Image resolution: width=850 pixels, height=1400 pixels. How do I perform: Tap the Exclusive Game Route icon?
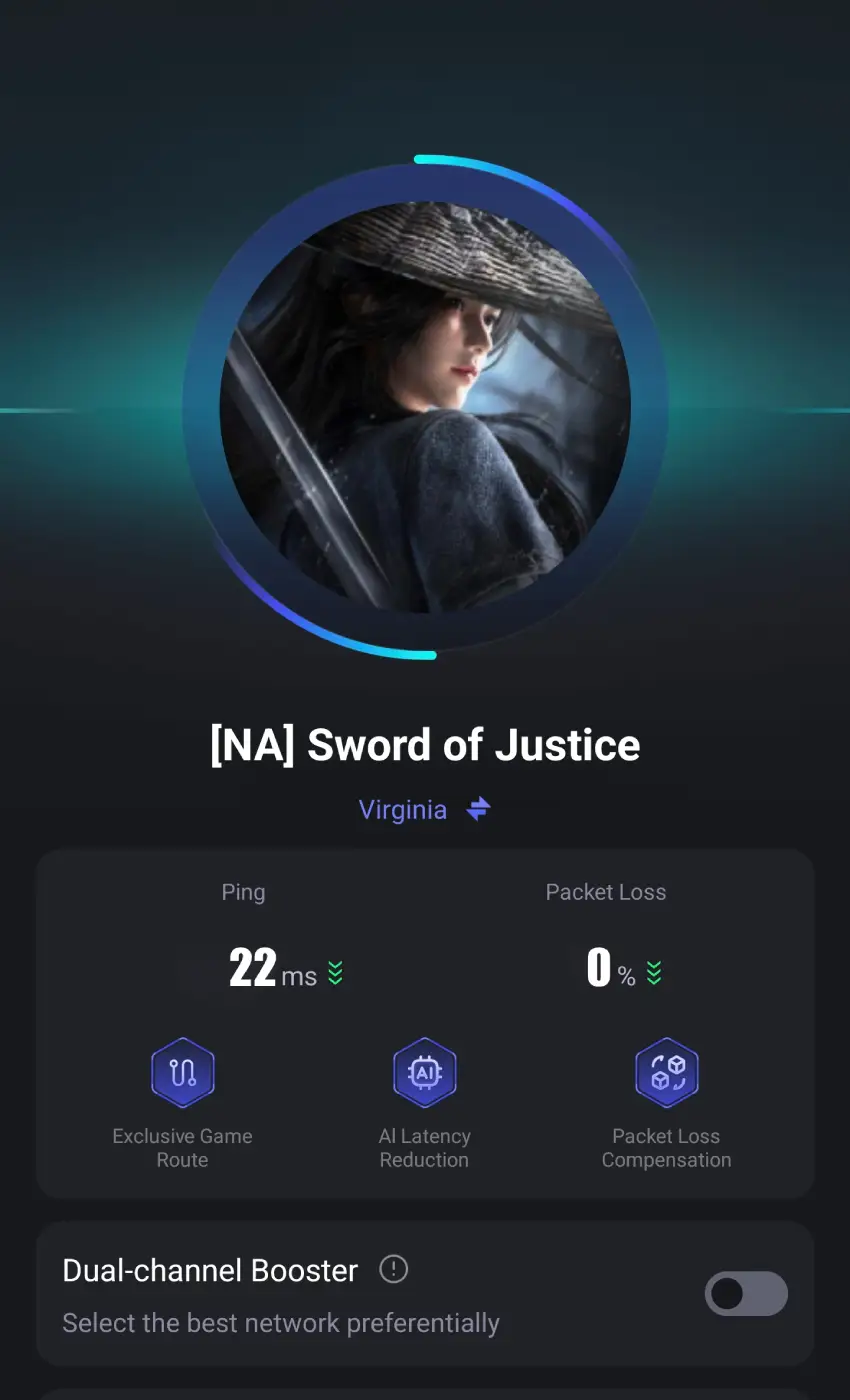tap(183, 1072)
